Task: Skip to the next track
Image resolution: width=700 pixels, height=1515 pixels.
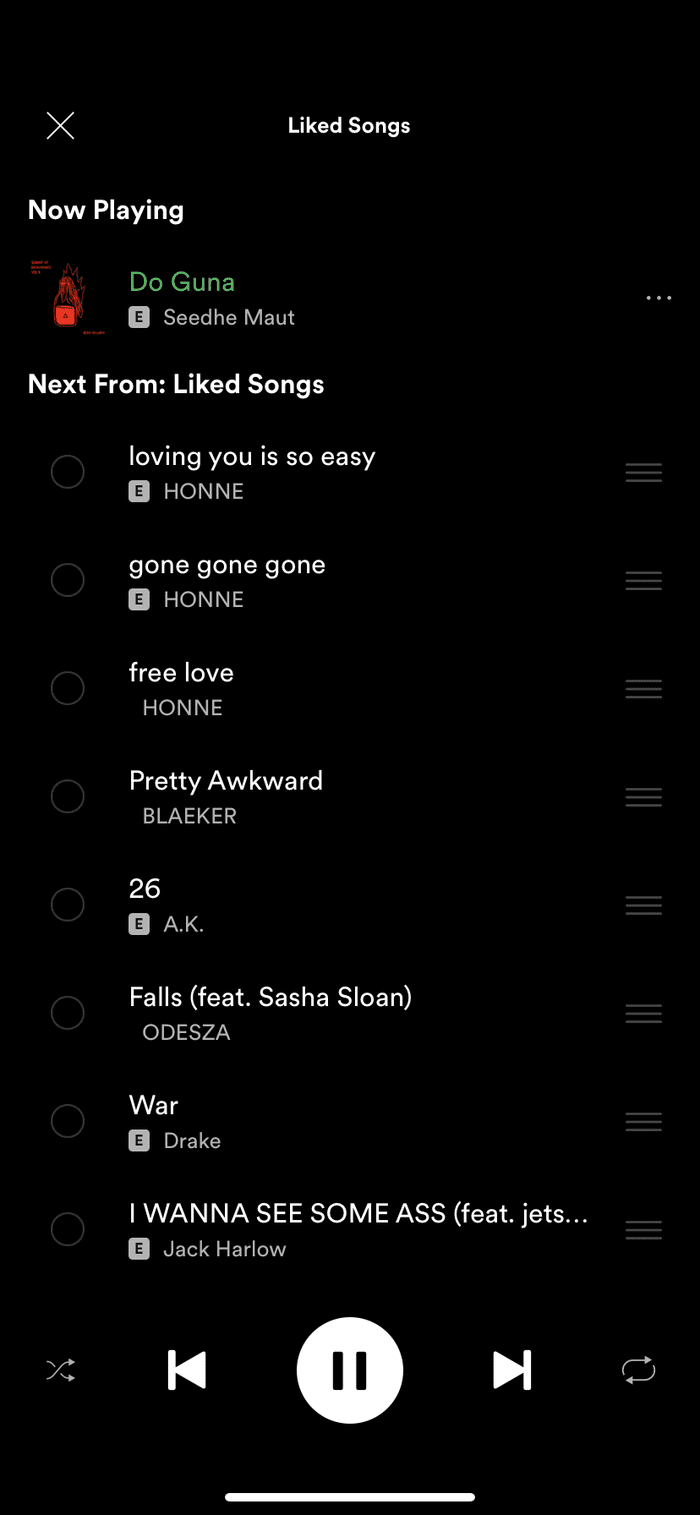Action: coord(512,1370)
